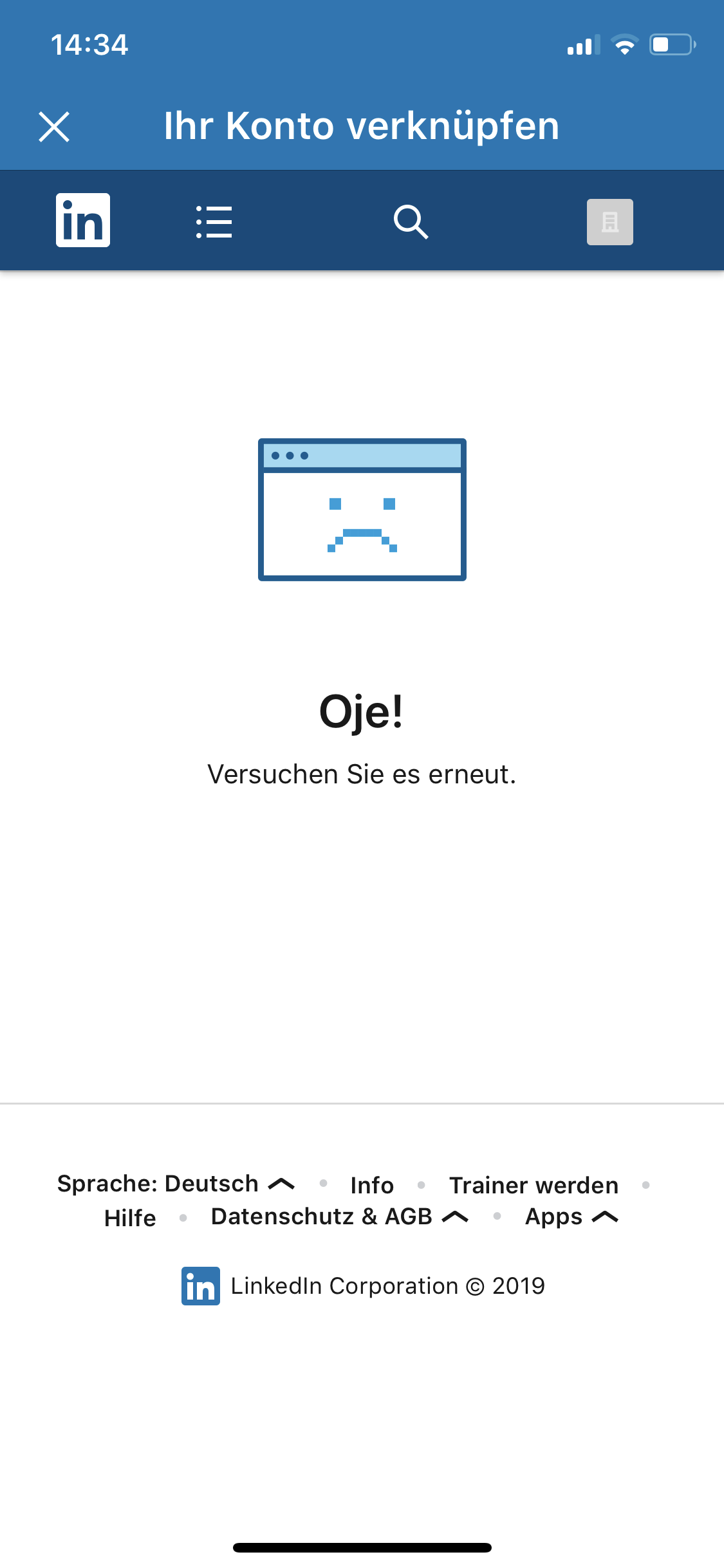This screenshot has height=1568, width=724.
Task: Open Trainer werden link
Action: (x=534, y=1185)
